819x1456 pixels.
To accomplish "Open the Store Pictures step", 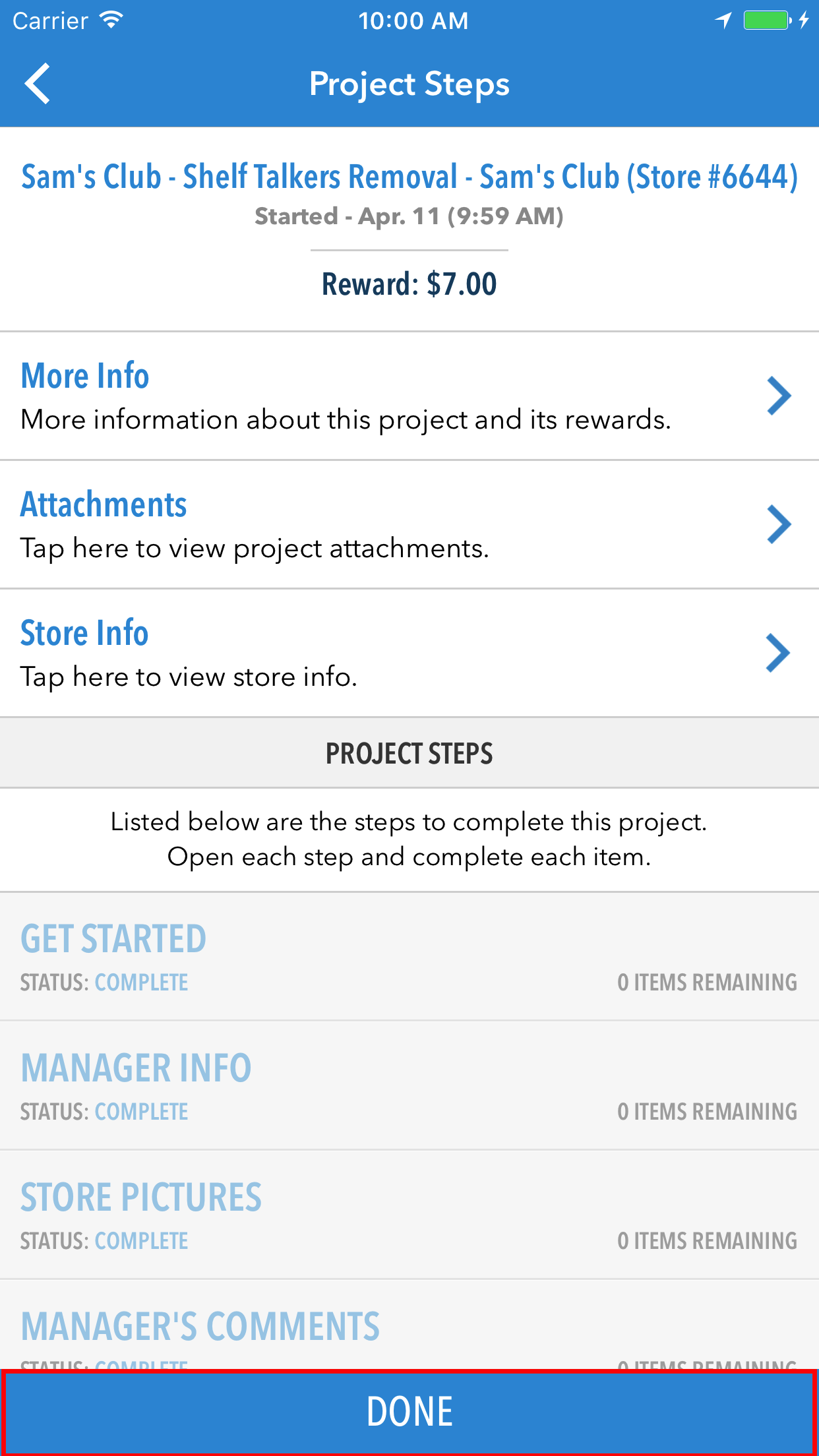I will coord(409,1215).
